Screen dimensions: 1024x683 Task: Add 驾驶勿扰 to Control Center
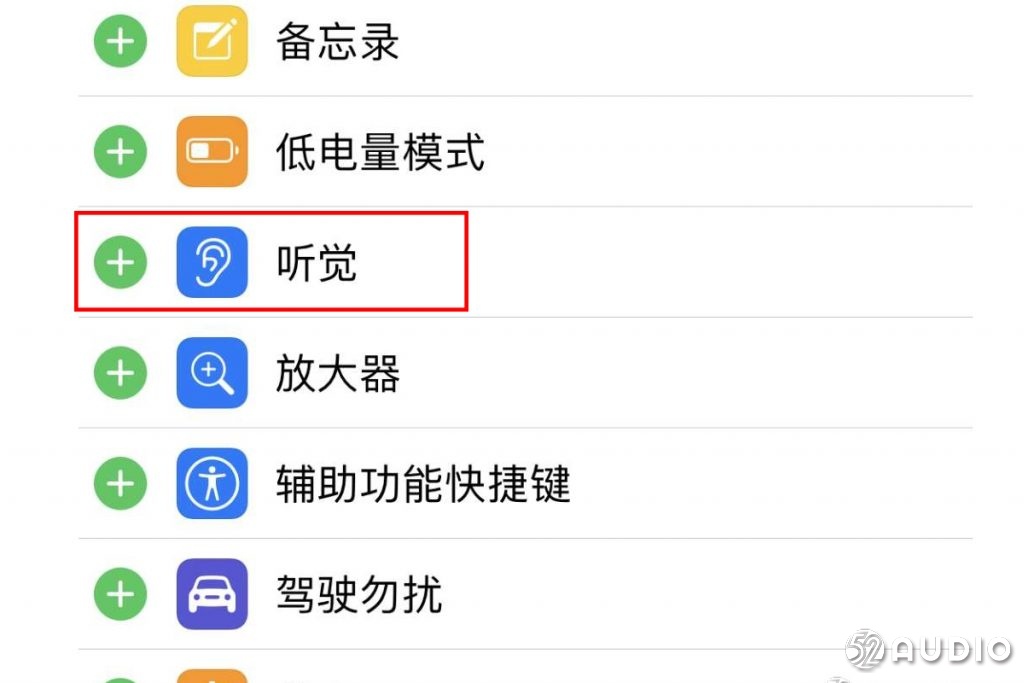(x=120, y=595)
